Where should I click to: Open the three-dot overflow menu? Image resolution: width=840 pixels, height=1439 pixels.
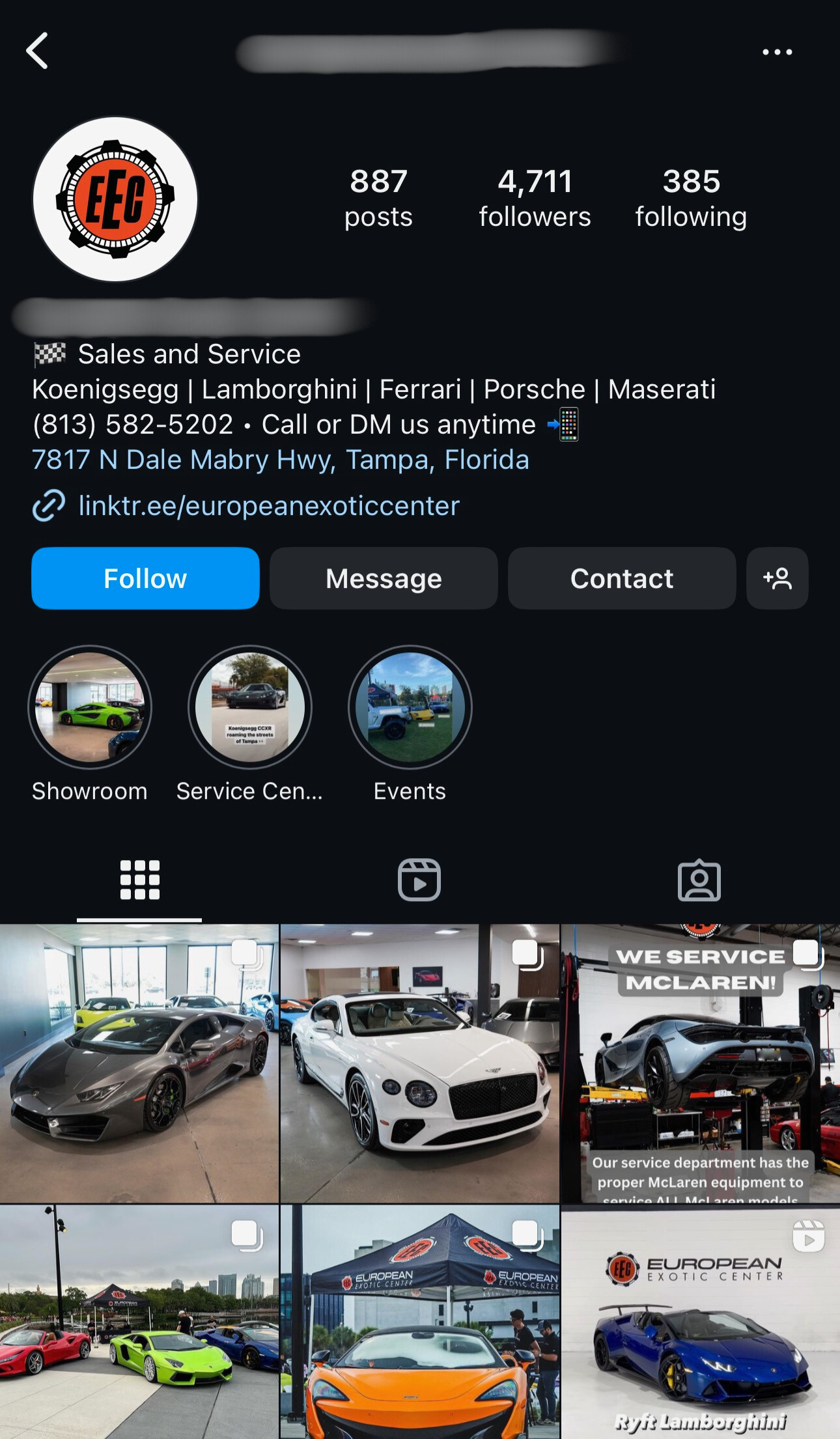777,52
